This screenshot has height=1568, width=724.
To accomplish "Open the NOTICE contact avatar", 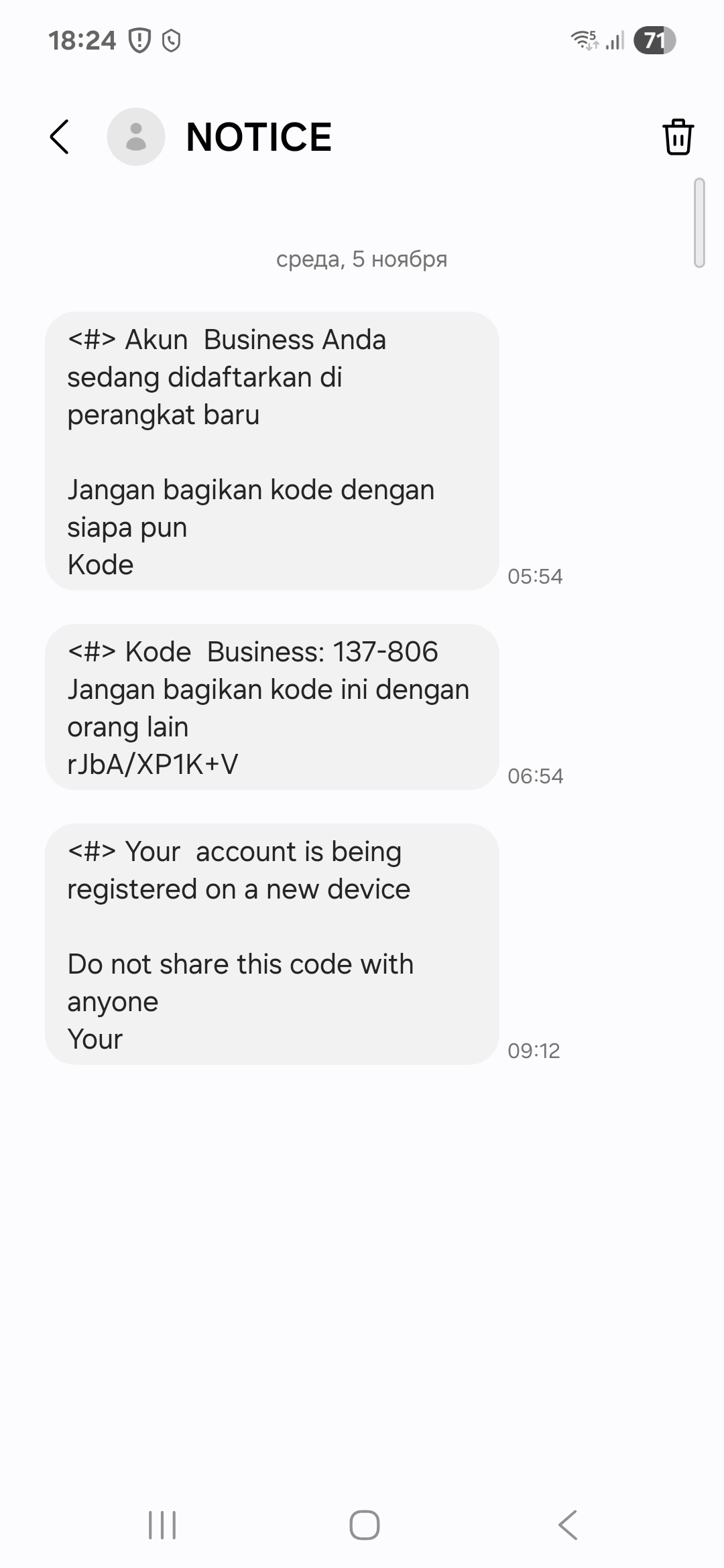I will (x=136, y=137).
